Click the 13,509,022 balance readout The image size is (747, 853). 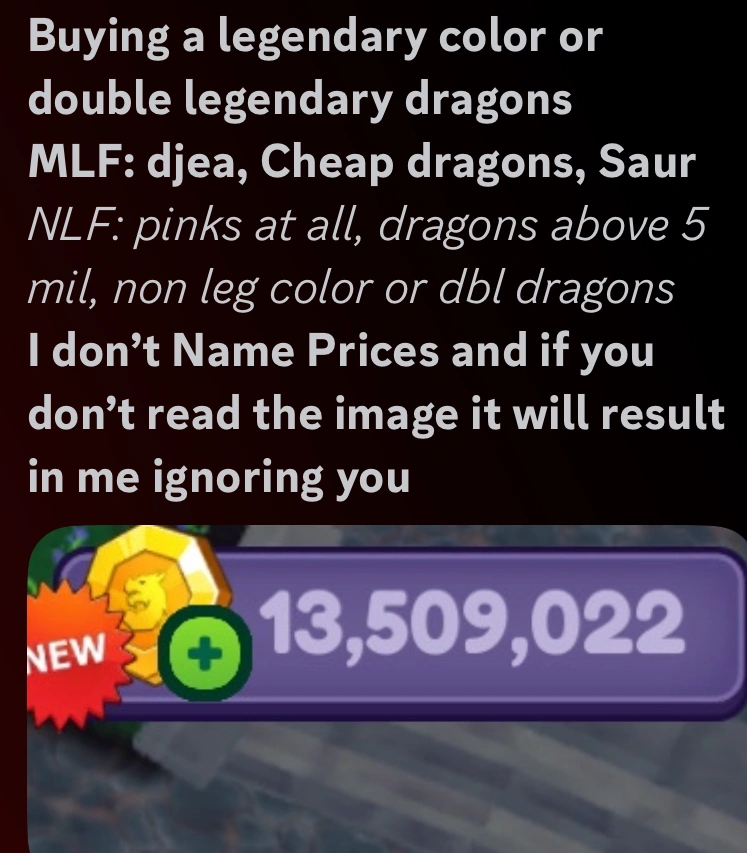(470, 622)
